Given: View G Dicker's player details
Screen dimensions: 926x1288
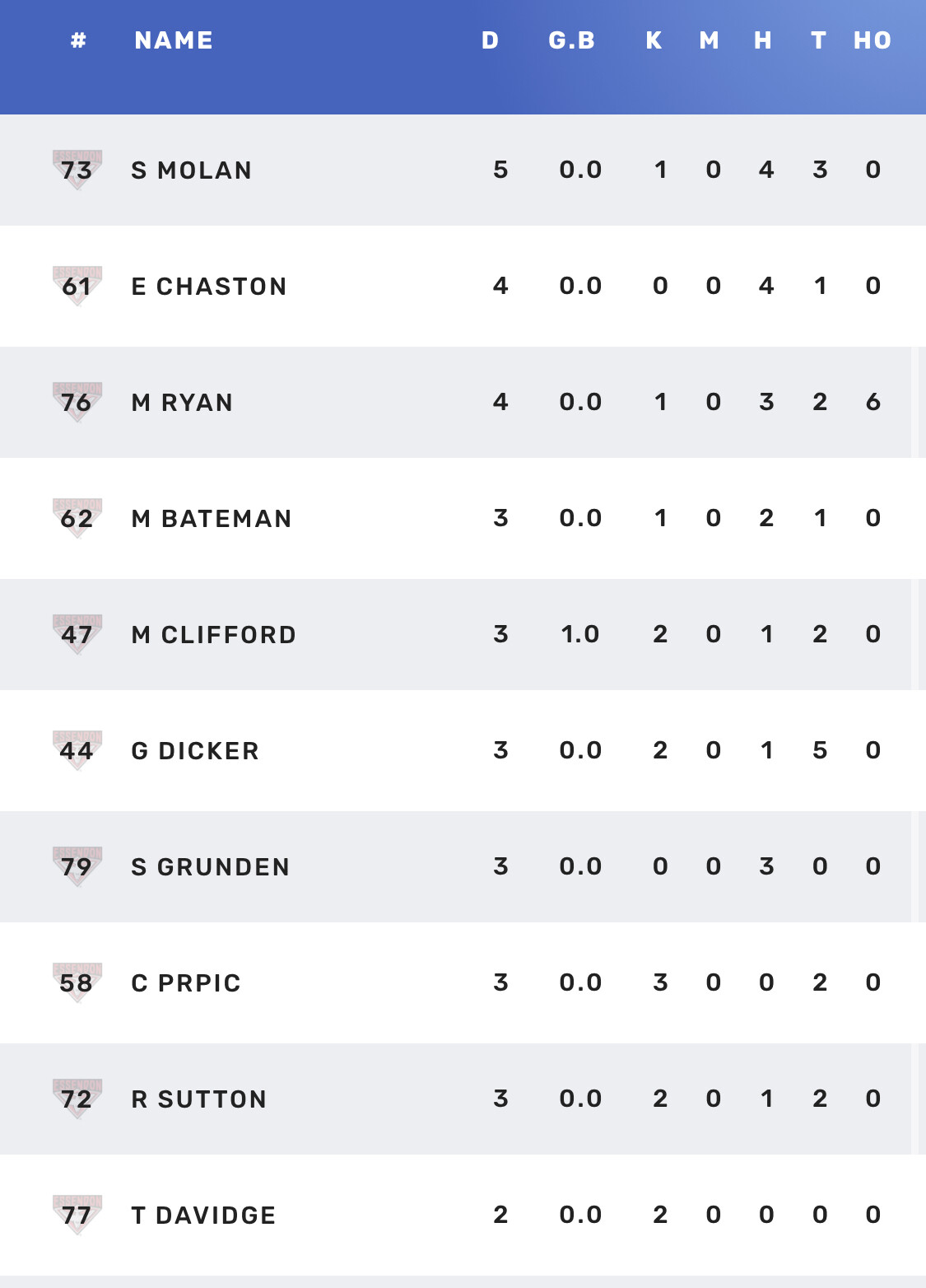Looking at the screenshot, I should pos(195,751).
